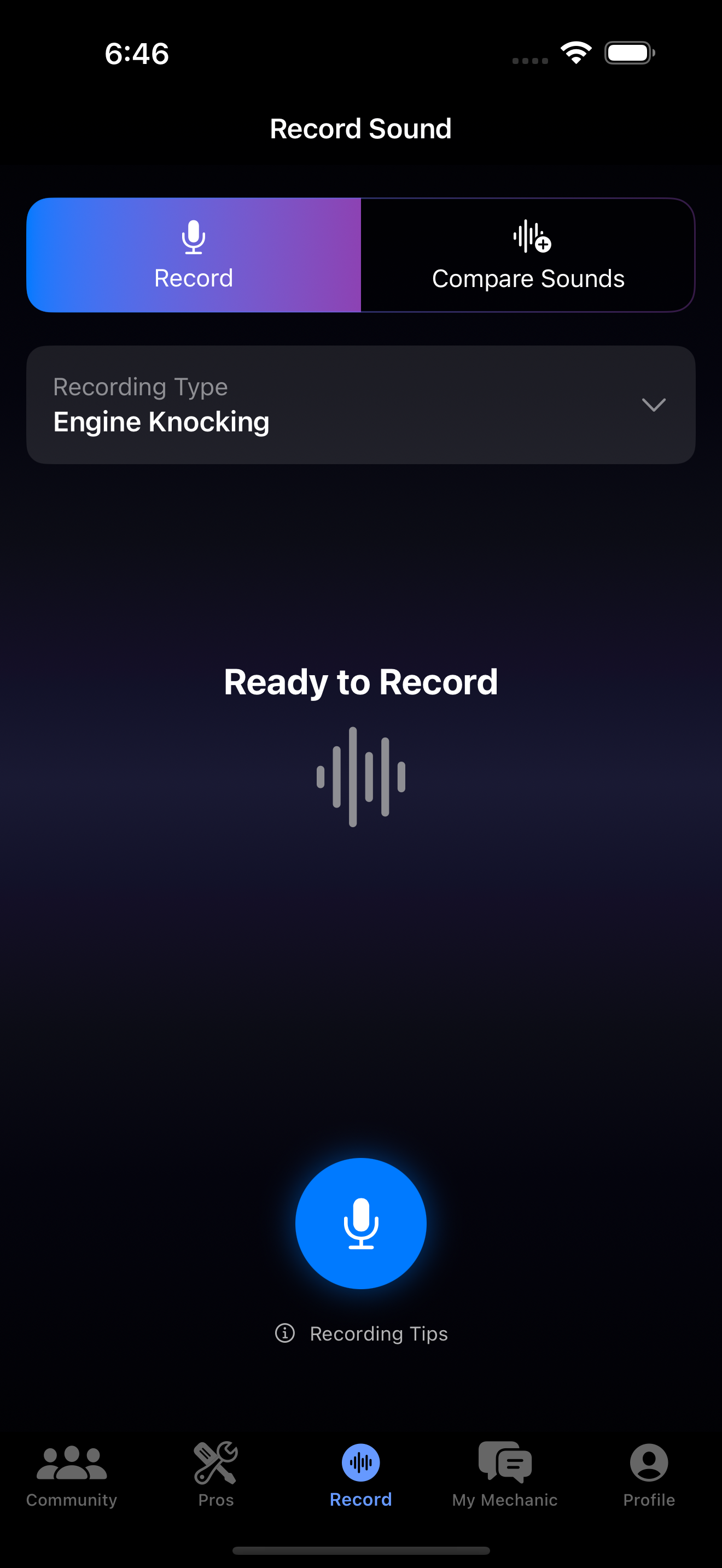
Task: Tap the big blue microphone record button
Action: (360, 1224)
